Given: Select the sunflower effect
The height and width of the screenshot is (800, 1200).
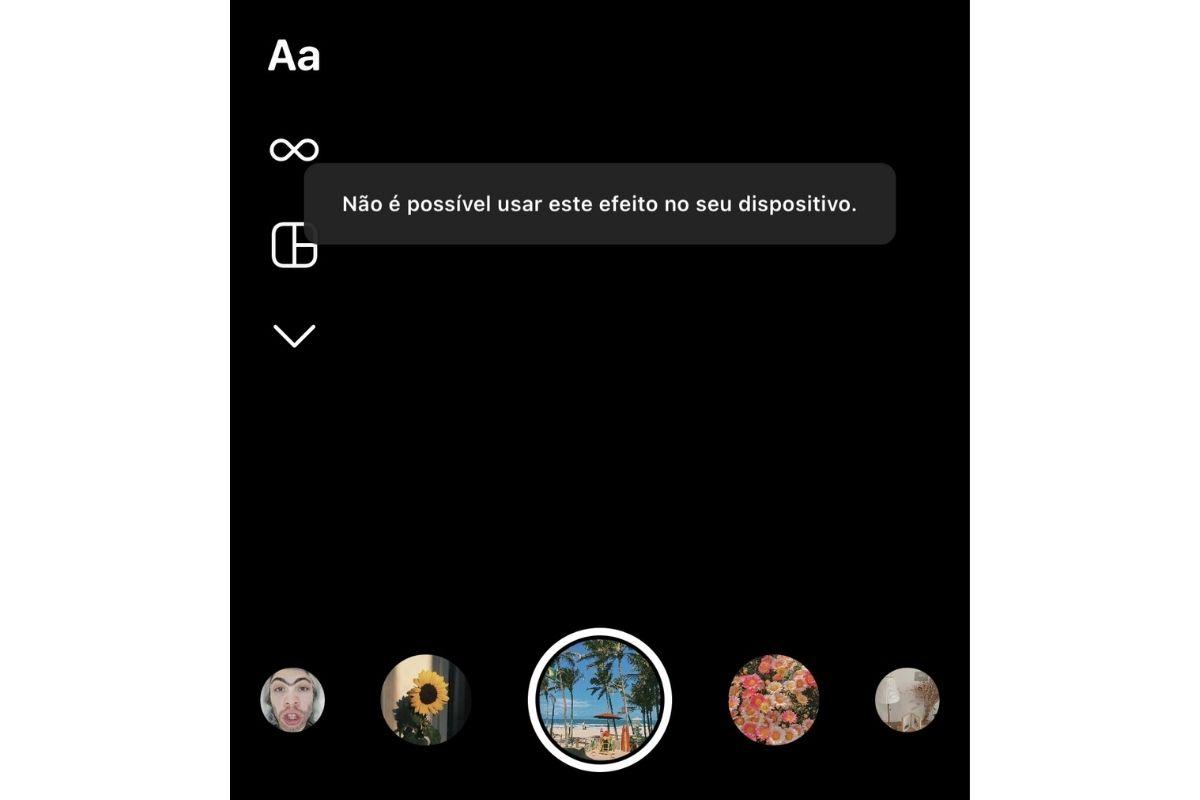Looking at the screenshot, I should click(426, 700).
